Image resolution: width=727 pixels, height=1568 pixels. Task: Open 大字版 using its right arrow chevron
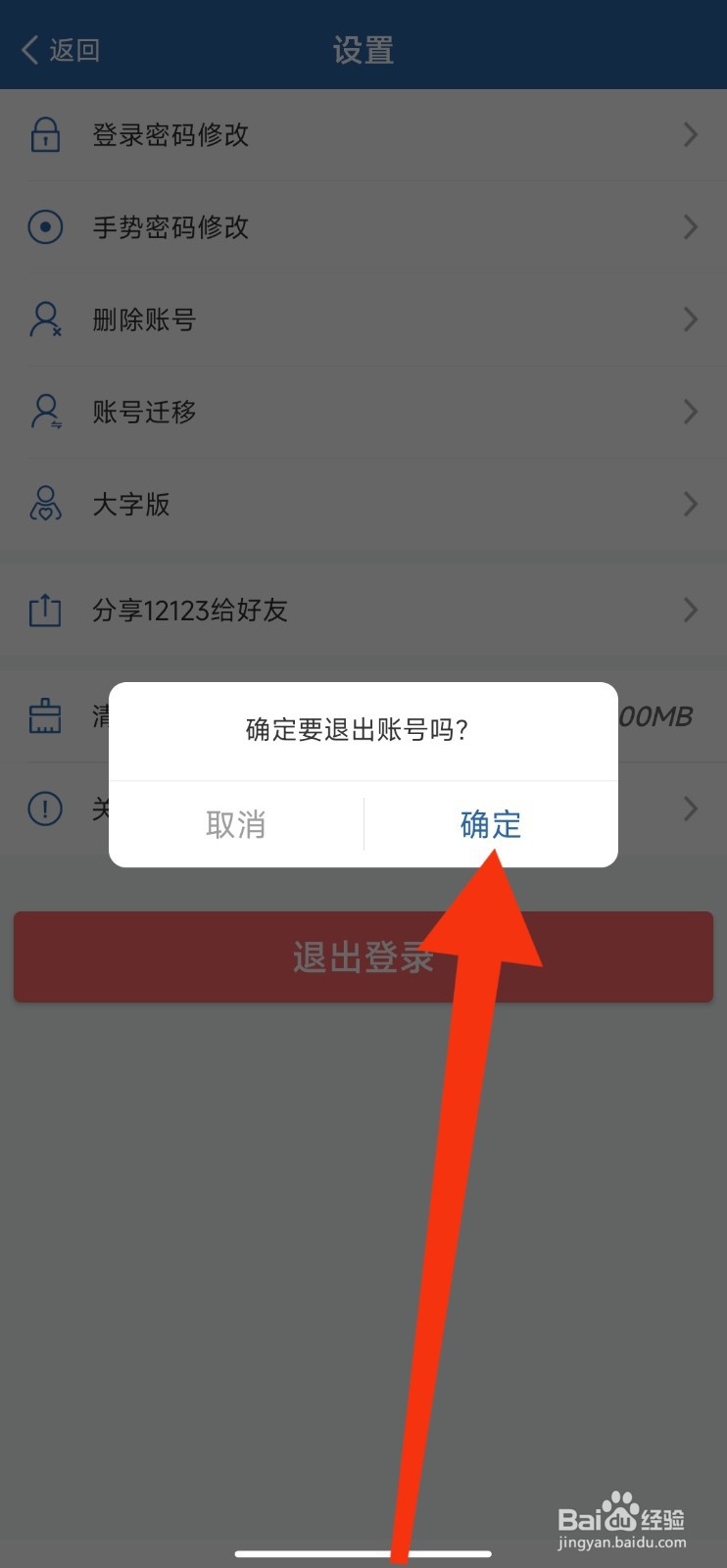click(690, 504)
